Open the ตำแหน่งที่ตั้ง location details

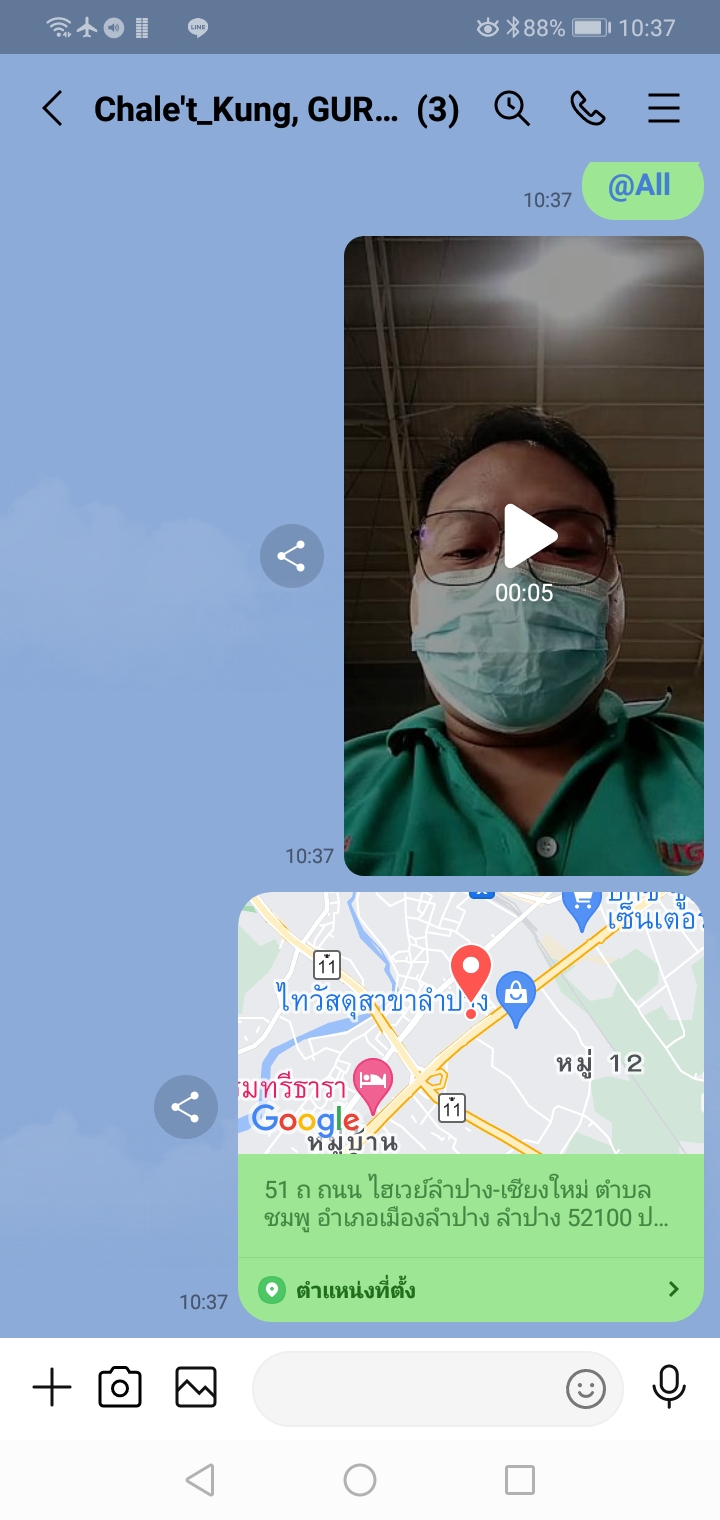(x=470, y=1290)
